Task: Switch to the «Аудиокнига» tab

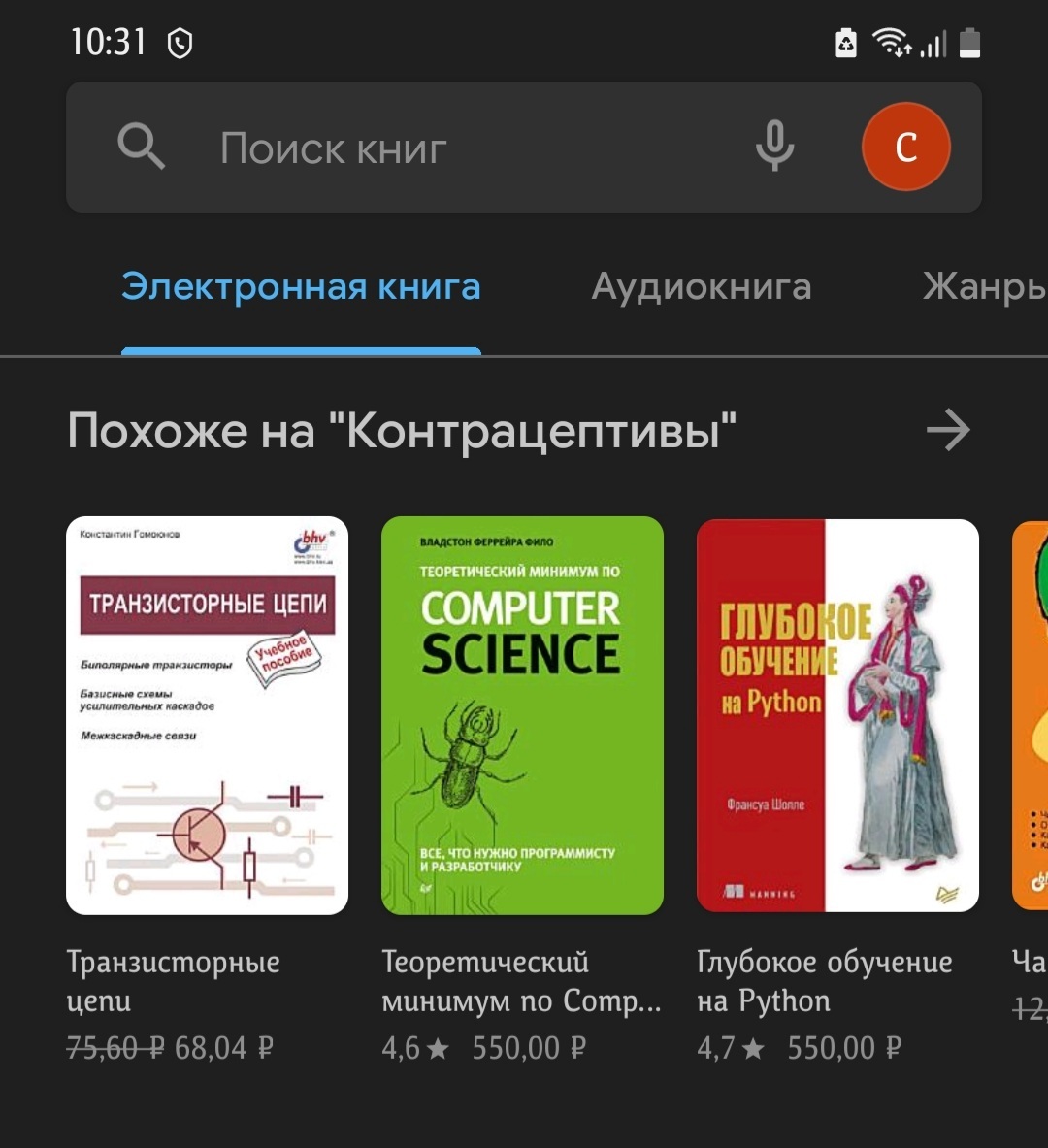Action: [x=701, y=287]
